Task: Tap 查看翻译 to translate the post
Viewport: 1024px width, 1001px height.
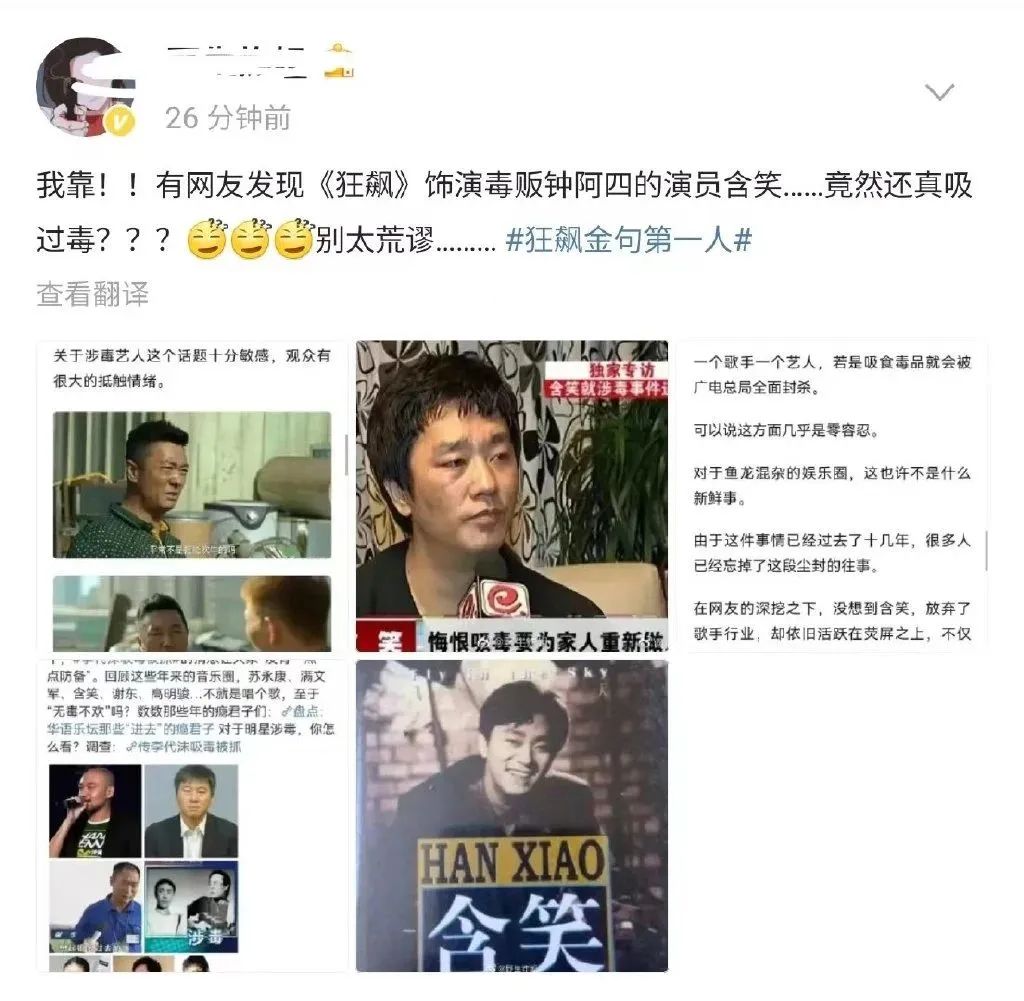Action: (92, 294)
